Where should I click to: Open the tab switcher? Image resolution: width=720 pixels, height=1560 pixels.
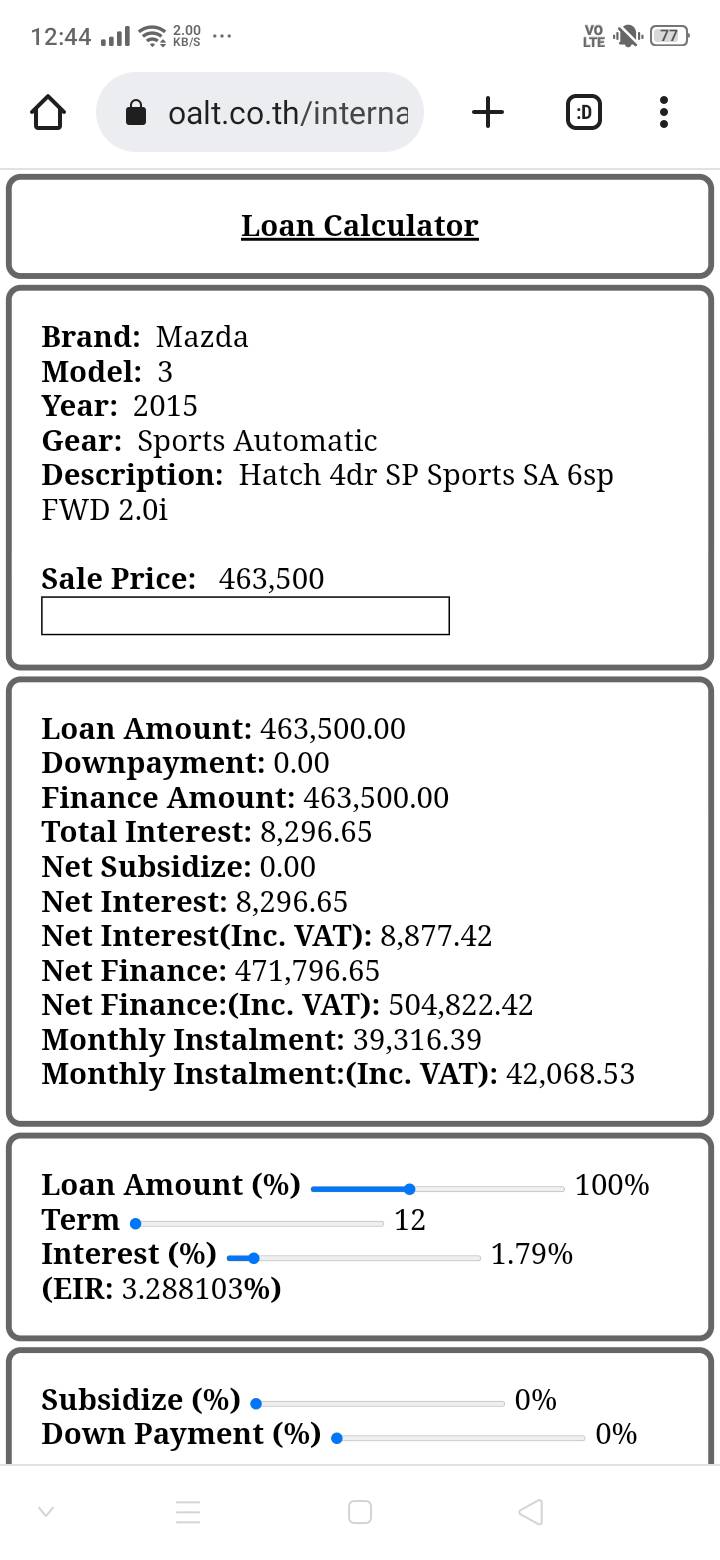(584, 113)
